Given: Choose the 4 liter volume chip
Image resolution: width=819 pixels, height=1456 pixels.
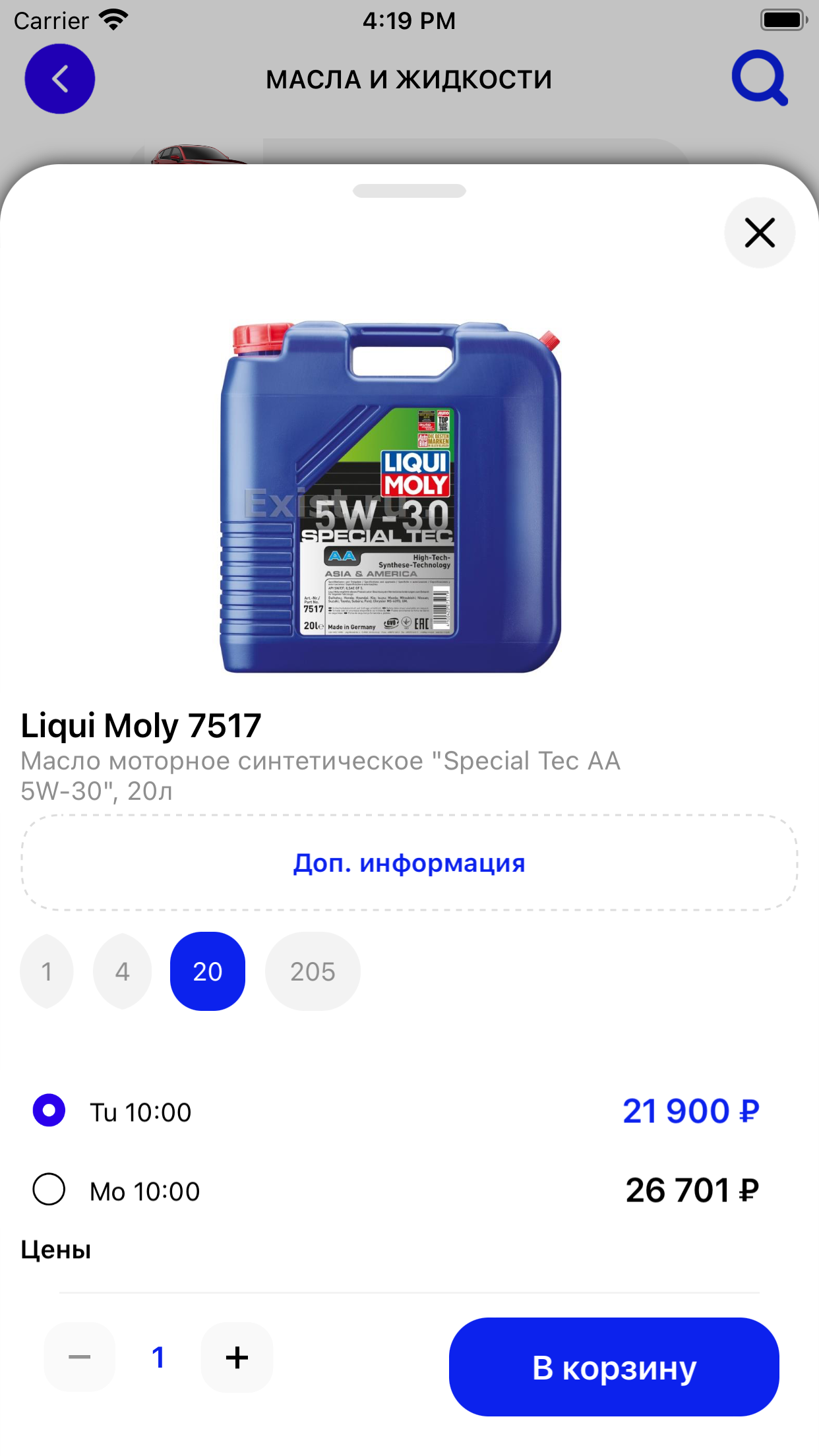Looking at the screenshot, I should pos(123,971).
